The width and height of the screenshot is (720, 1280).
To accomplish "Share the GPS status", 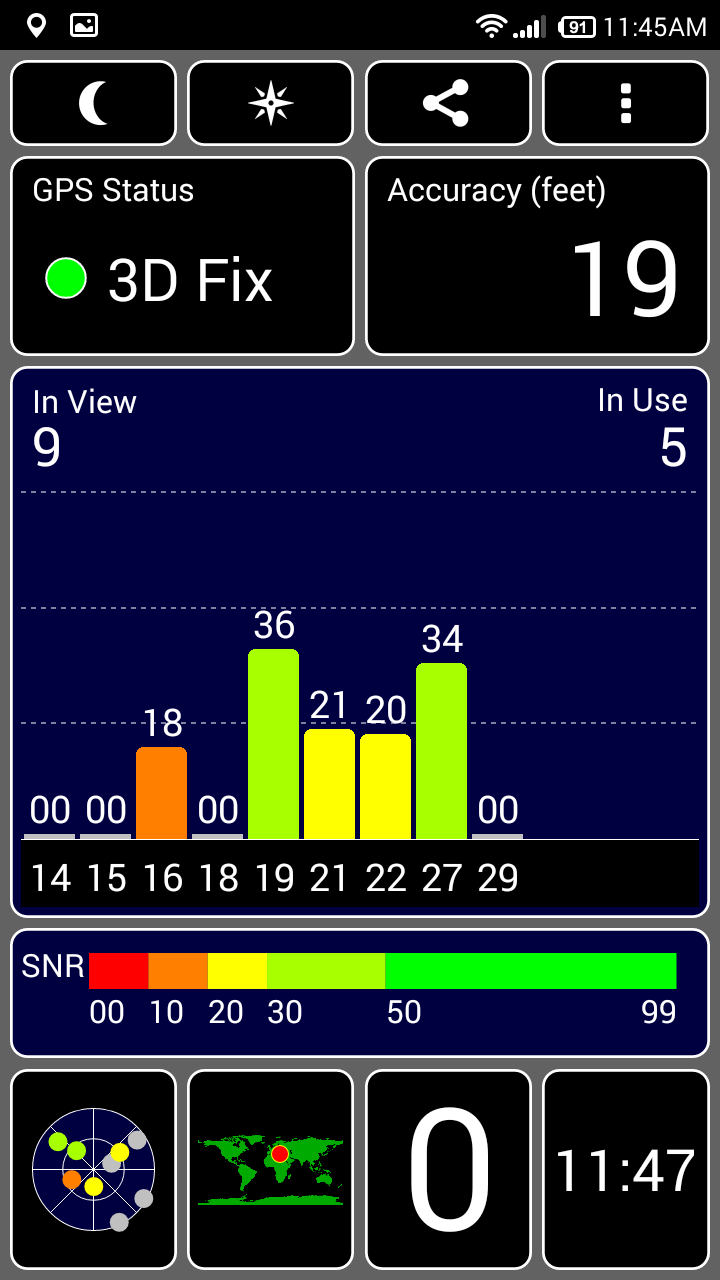I will (x=447, y=104).
